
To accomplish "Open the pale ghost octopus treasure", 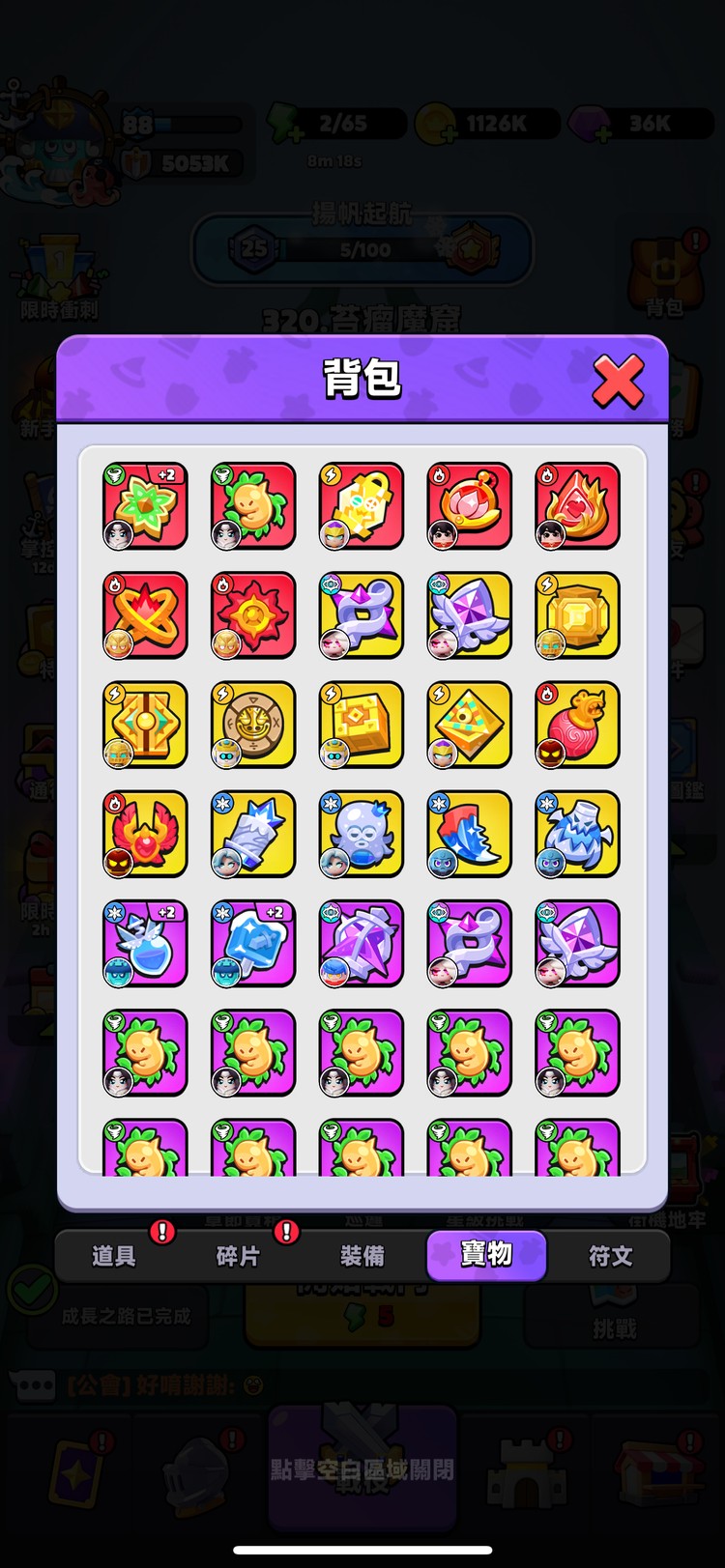I will click(x=362, y=833).
